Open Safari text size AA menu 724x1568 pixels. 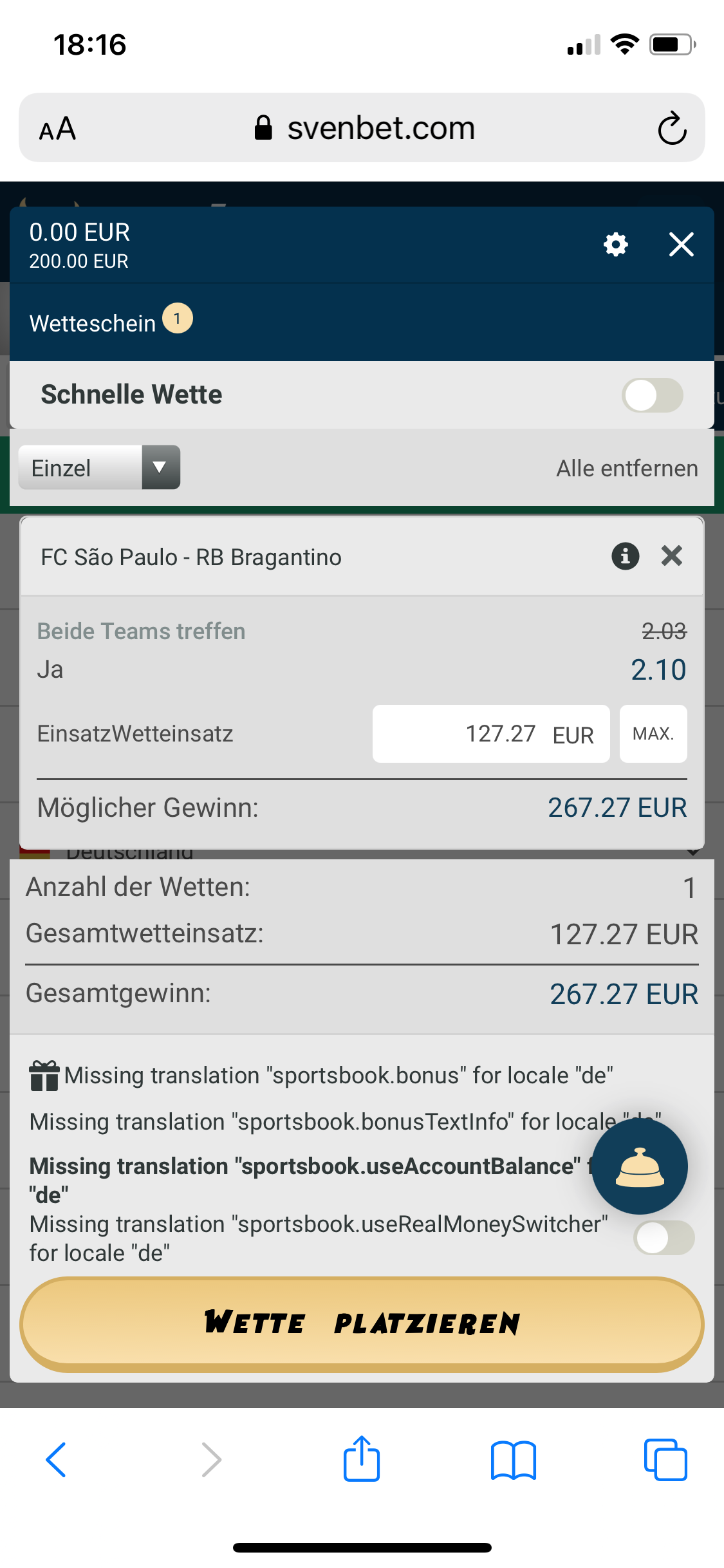[x=57, y=129]
